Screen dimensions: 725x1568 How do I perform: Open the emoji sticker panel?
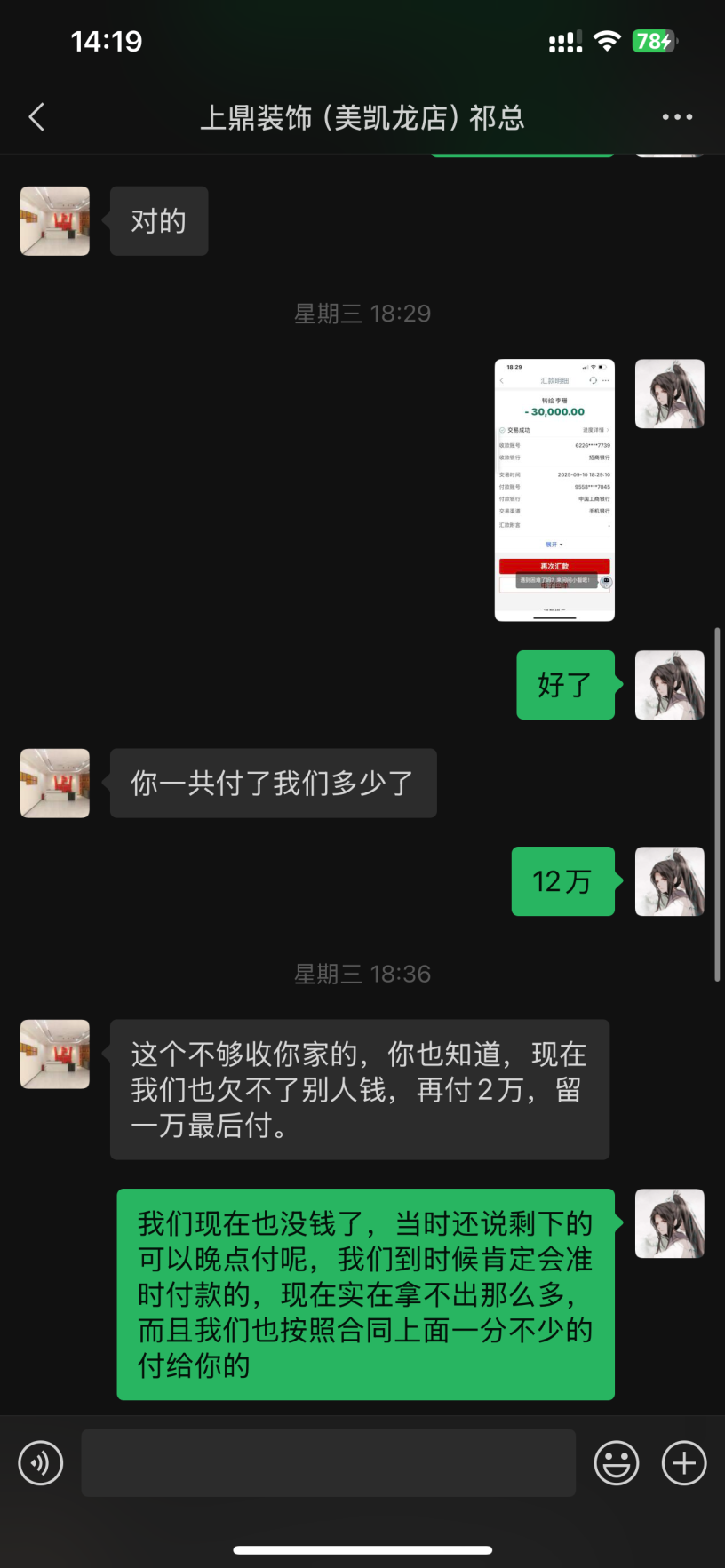click(x=617, y=1463)
